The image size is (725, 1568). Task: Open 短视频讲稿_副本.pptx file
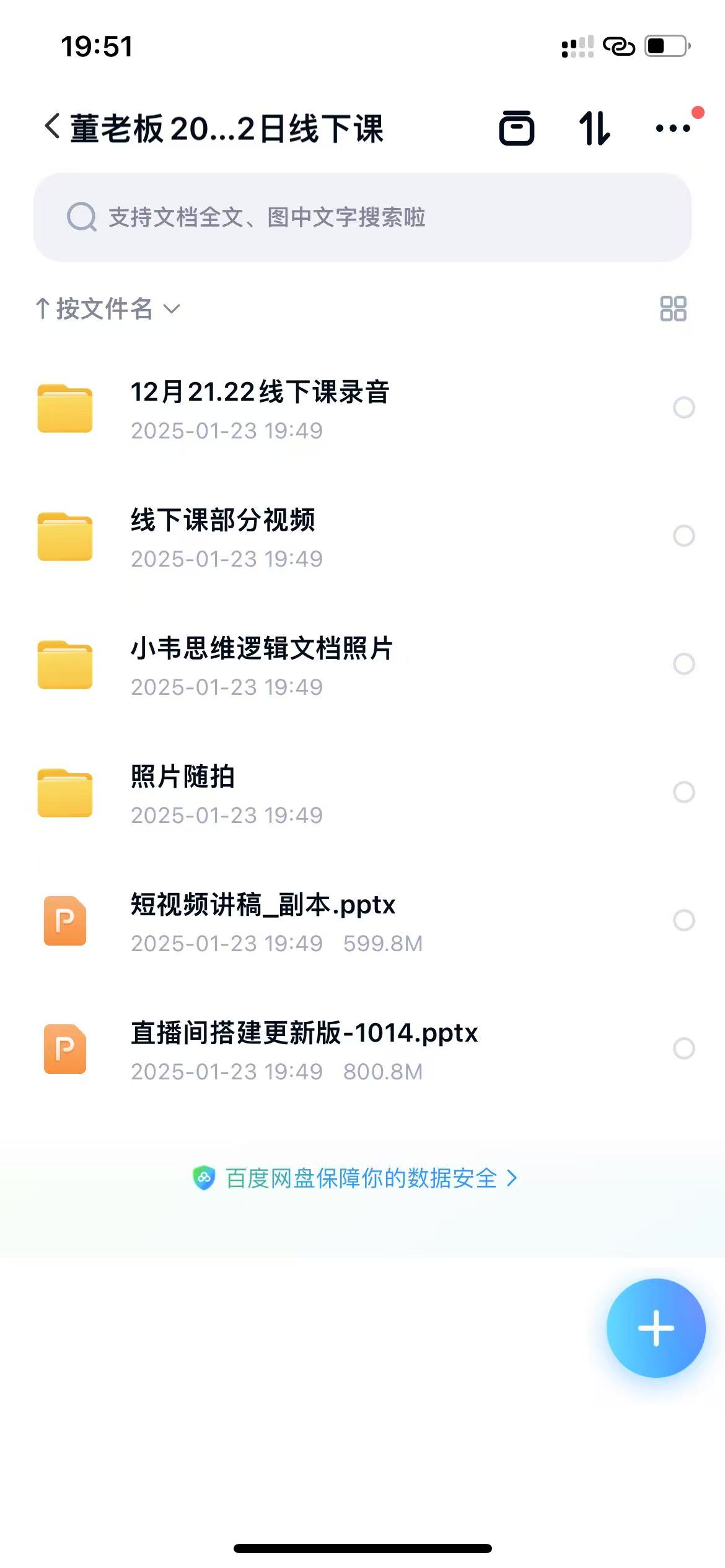263,921
